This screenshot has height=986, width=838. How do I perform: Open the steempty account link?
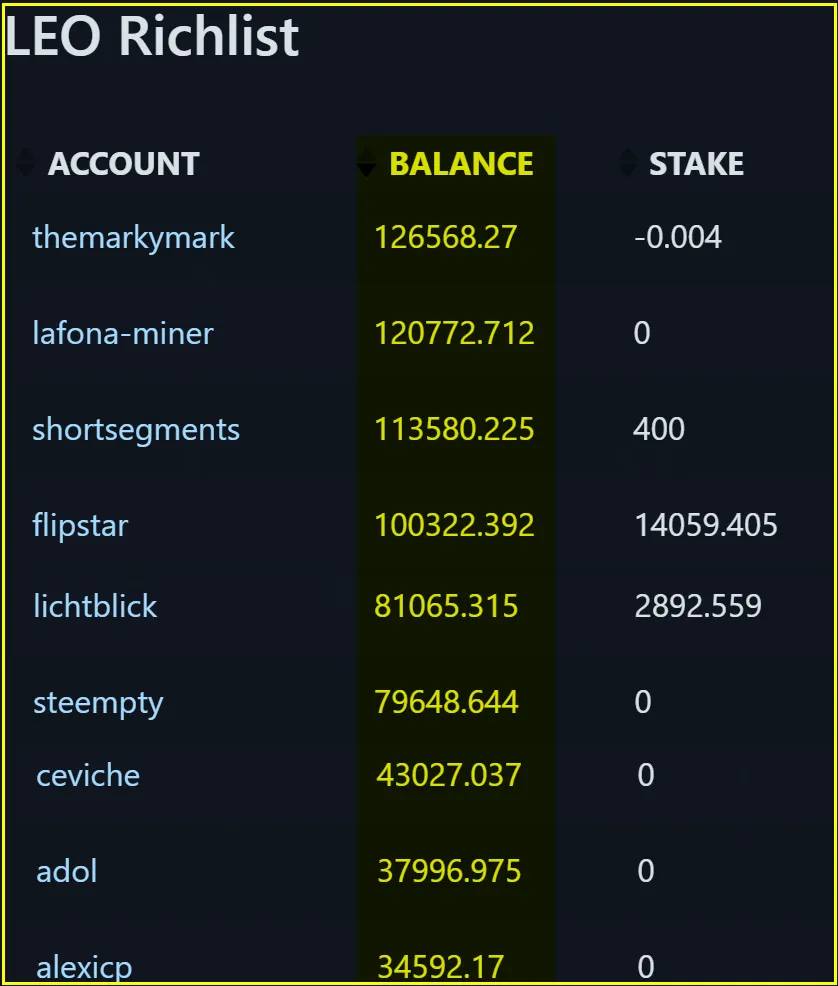(x=98, y=702)
